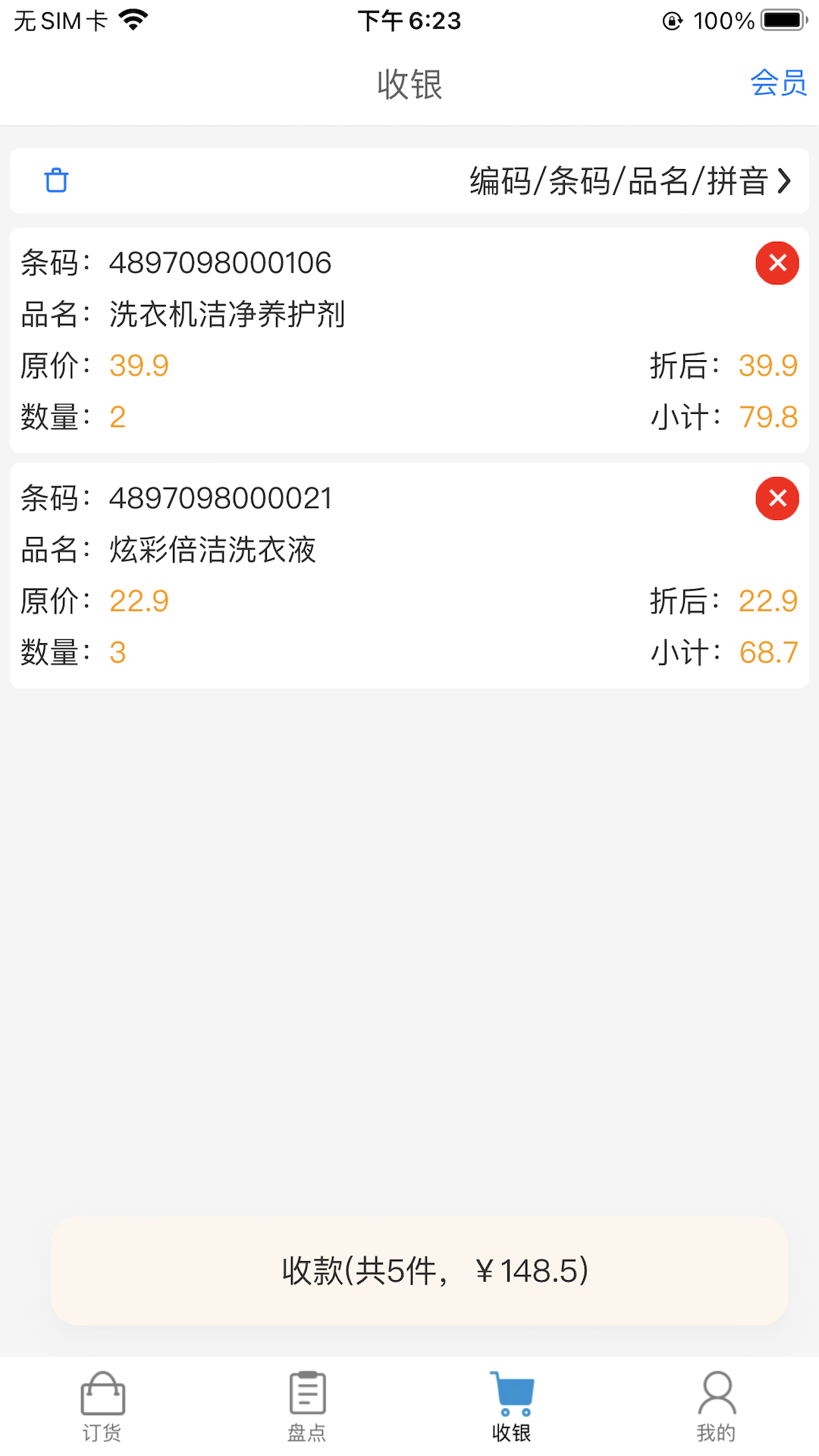Open the 编码/条码/品名/拼音 product search

(x=629, y=181)
